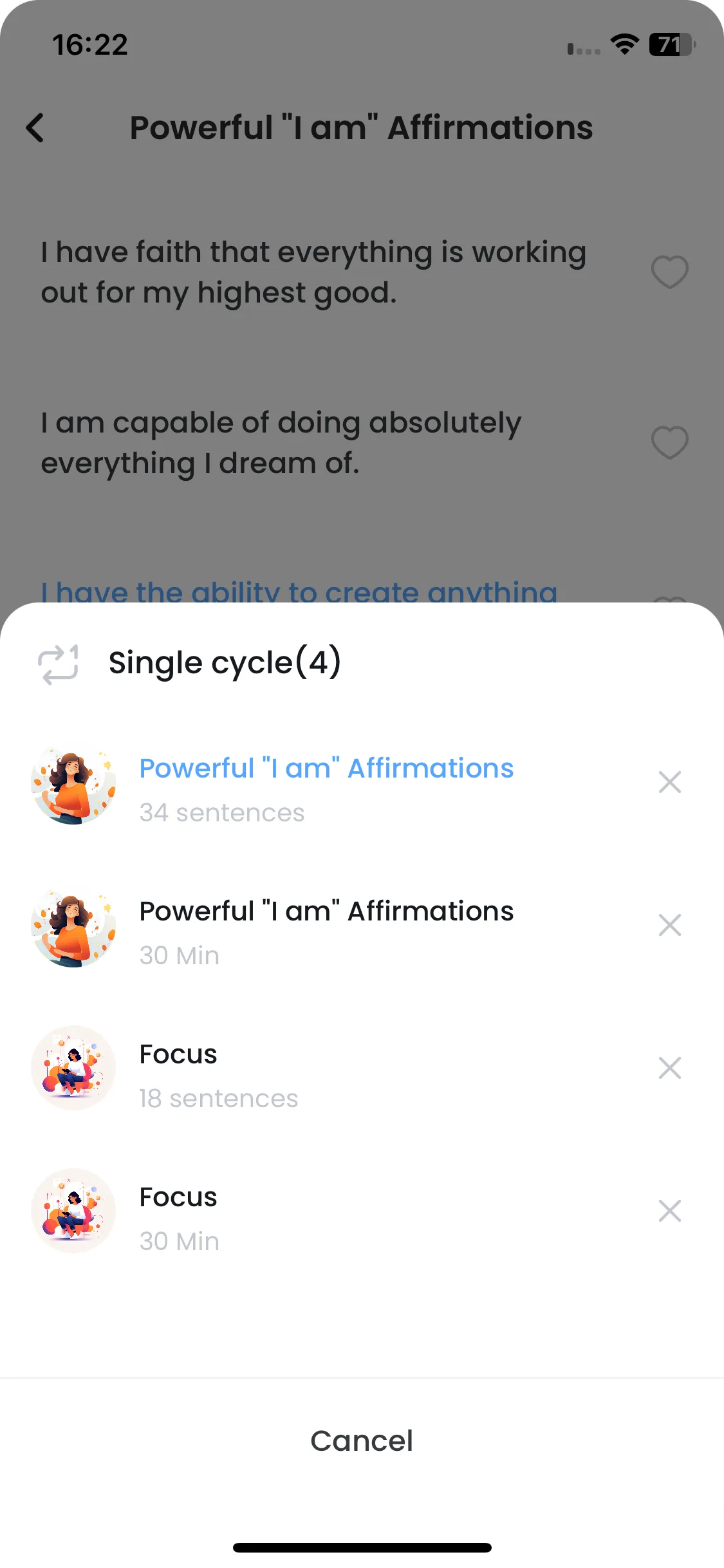The height and width of the screenshot is (1568, 724).
Task: Cancel and close the playlist sheet
Action: tap(362, 1441)
